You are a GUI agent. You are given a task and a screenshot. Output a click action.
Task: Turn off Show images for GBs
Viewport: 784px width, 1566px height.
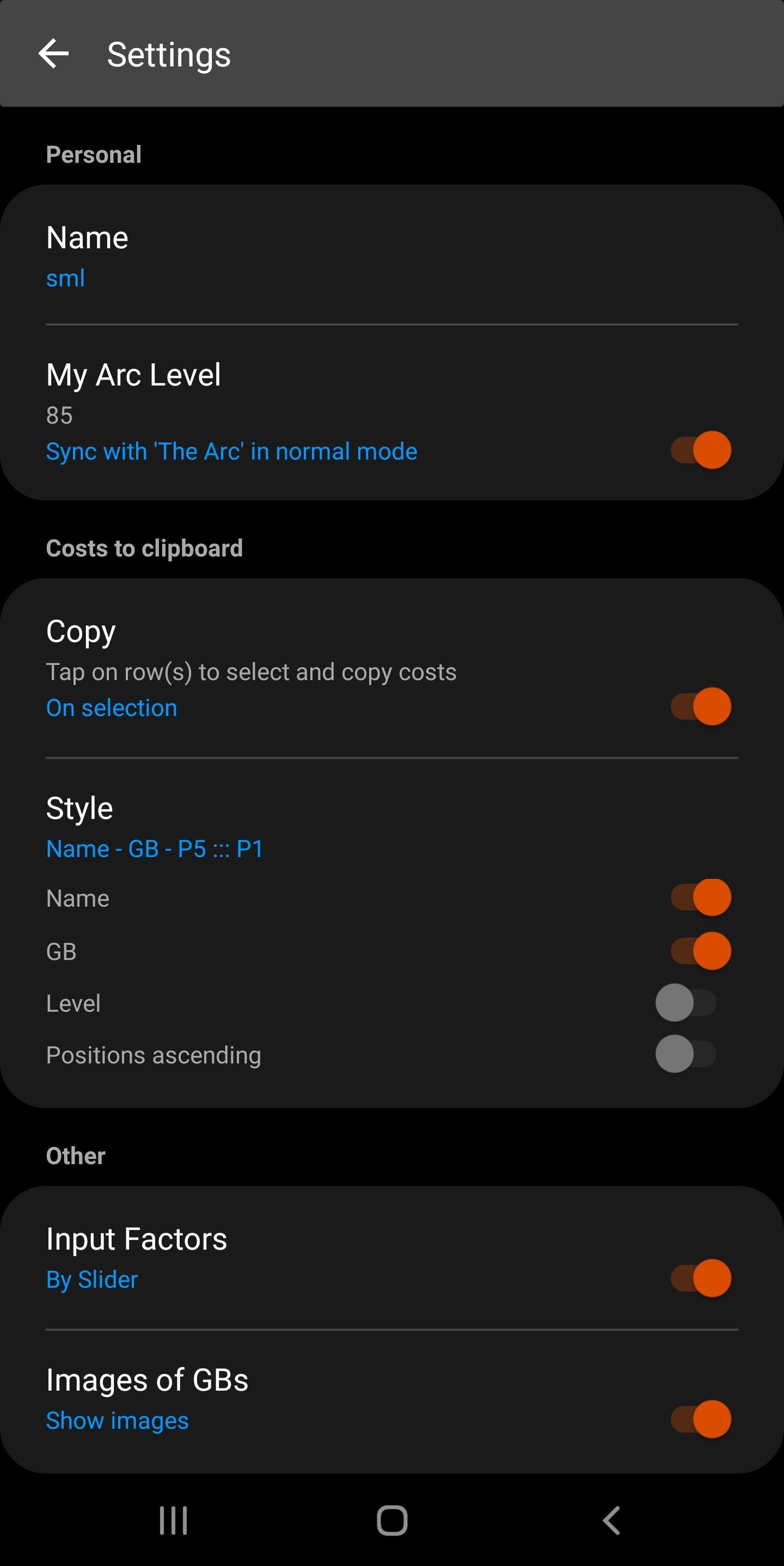[x=701, y=1420]
